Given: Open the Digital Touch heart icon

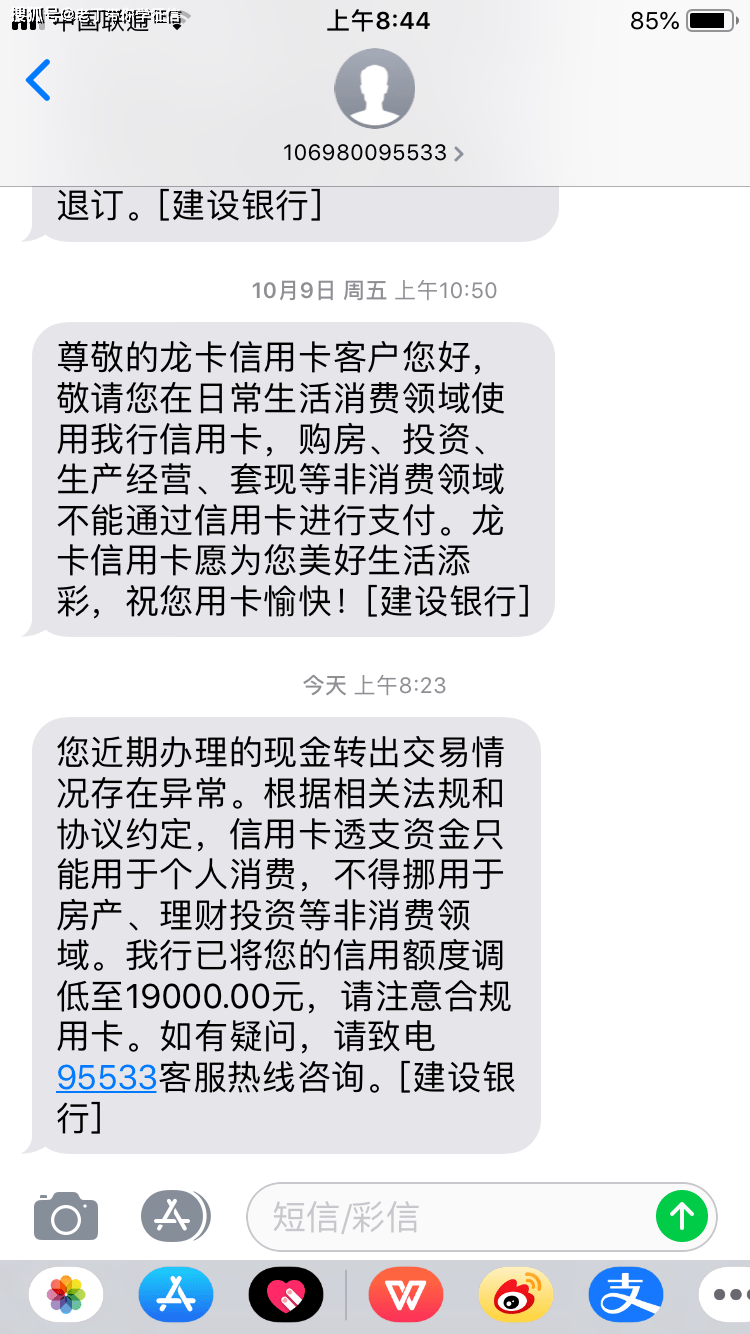Looking at the screenshot, I should 285,1296.
